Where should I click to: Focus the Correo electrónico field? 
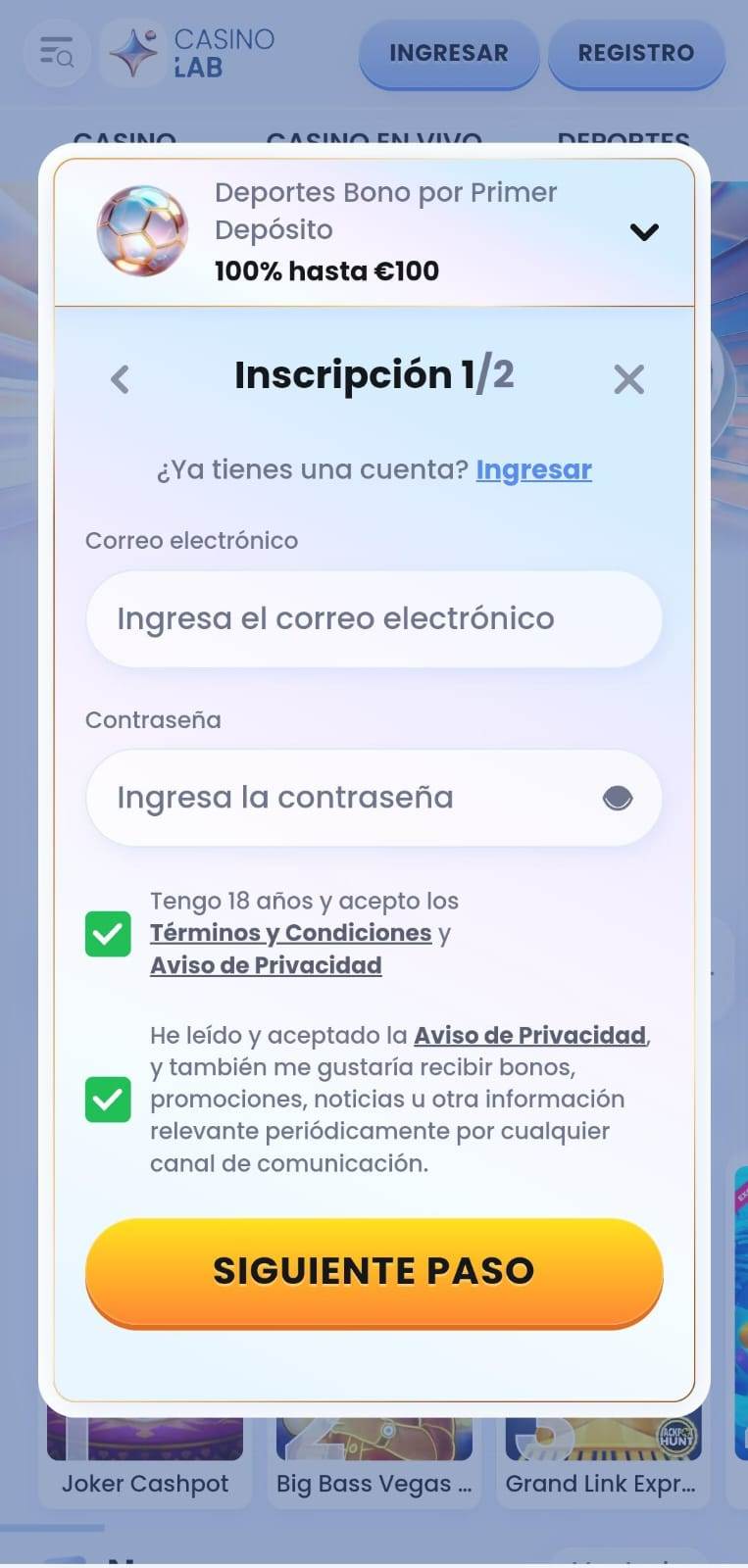(374, 619)
